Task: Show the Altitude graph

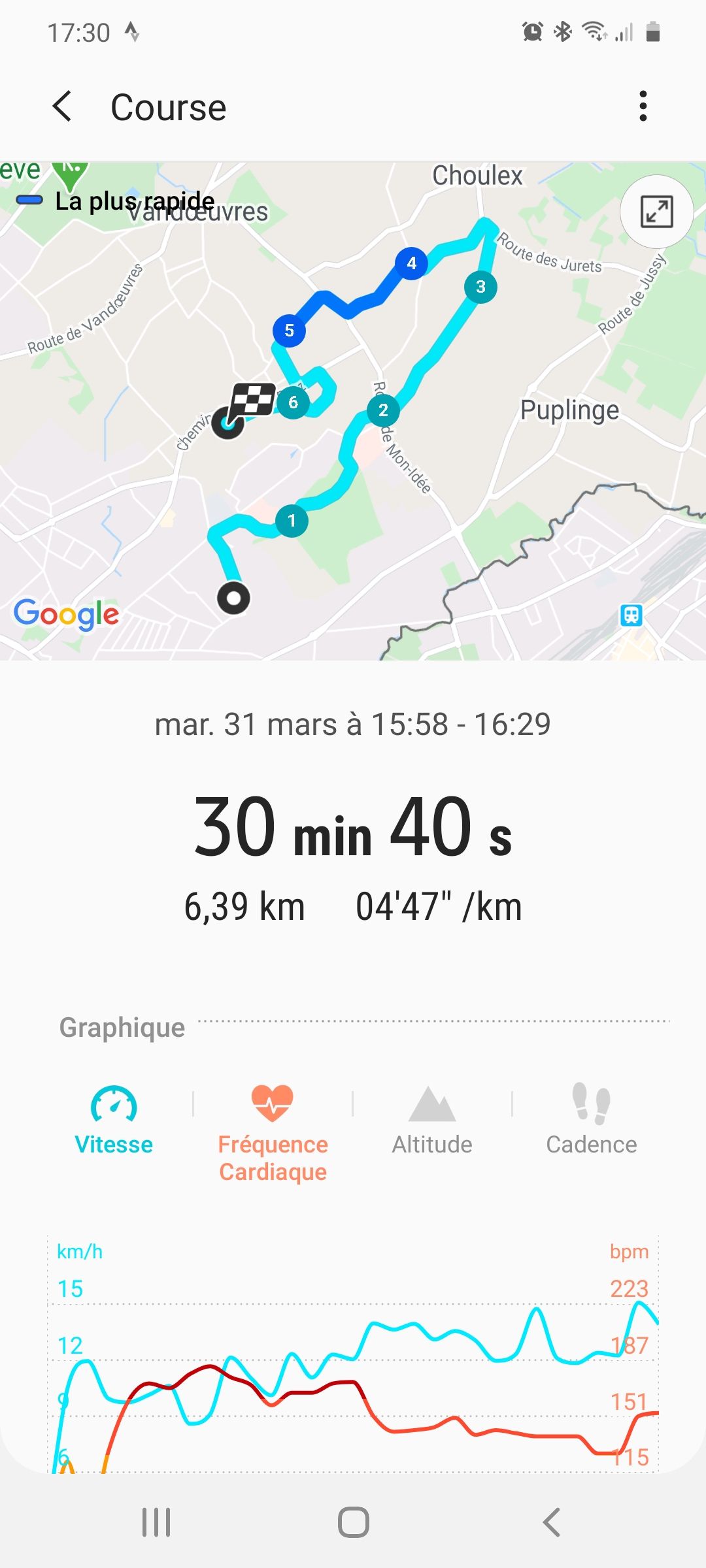Action: click(x=432, y=1120)
